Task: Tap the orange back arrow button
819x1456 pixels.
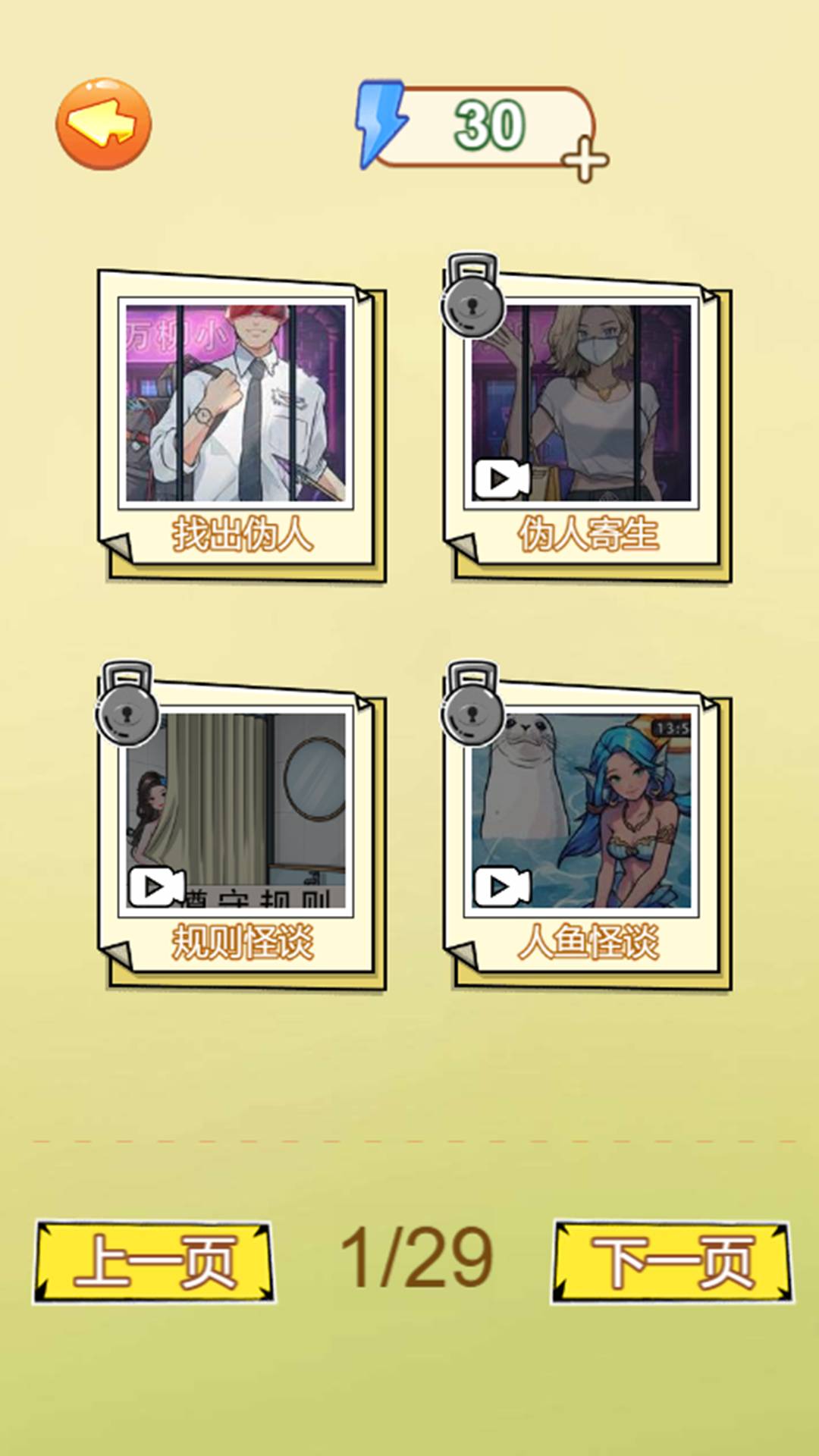Action: click(104, 124)
